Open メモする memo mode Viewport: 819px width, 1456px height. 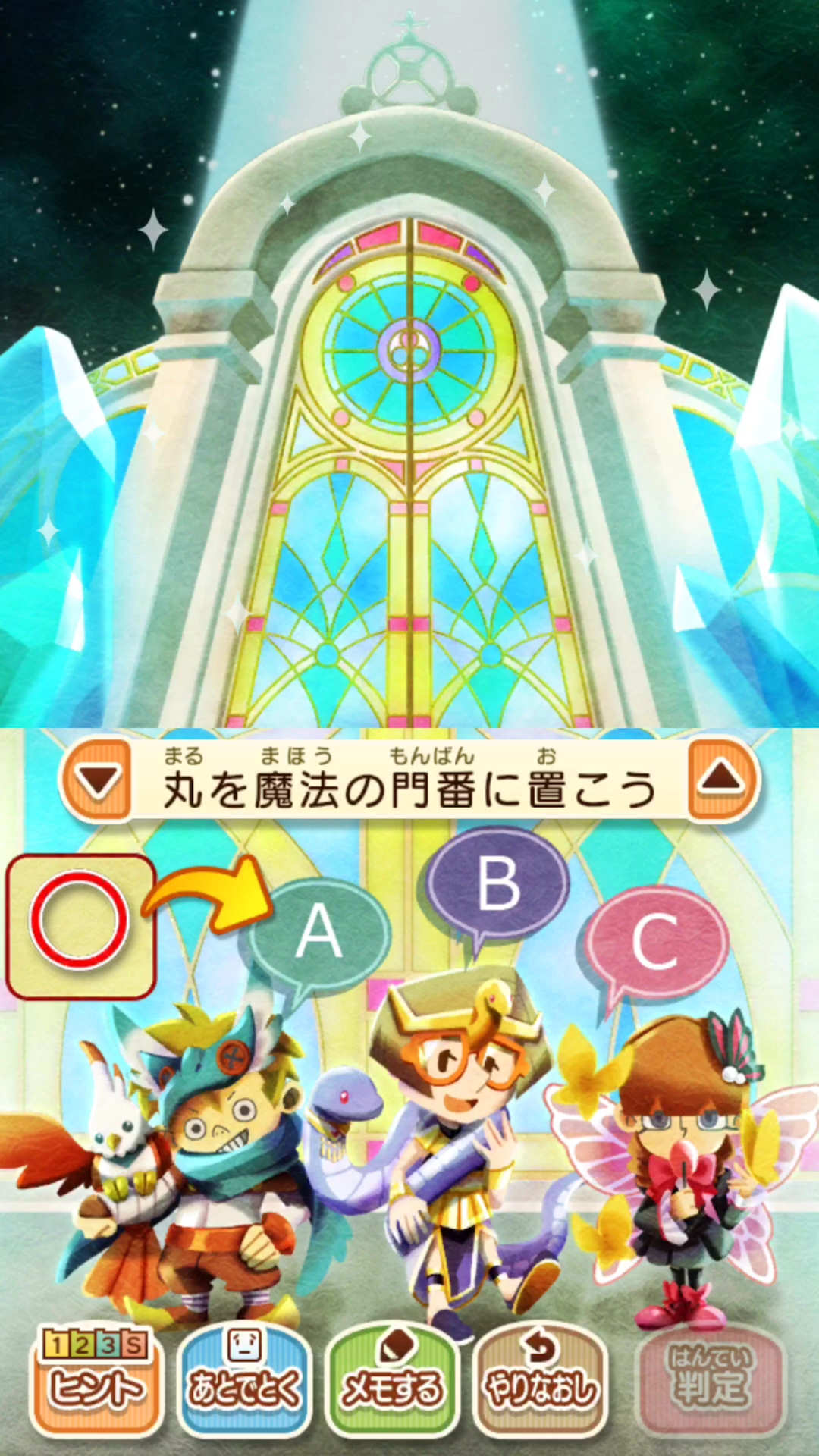point(392,1378)
